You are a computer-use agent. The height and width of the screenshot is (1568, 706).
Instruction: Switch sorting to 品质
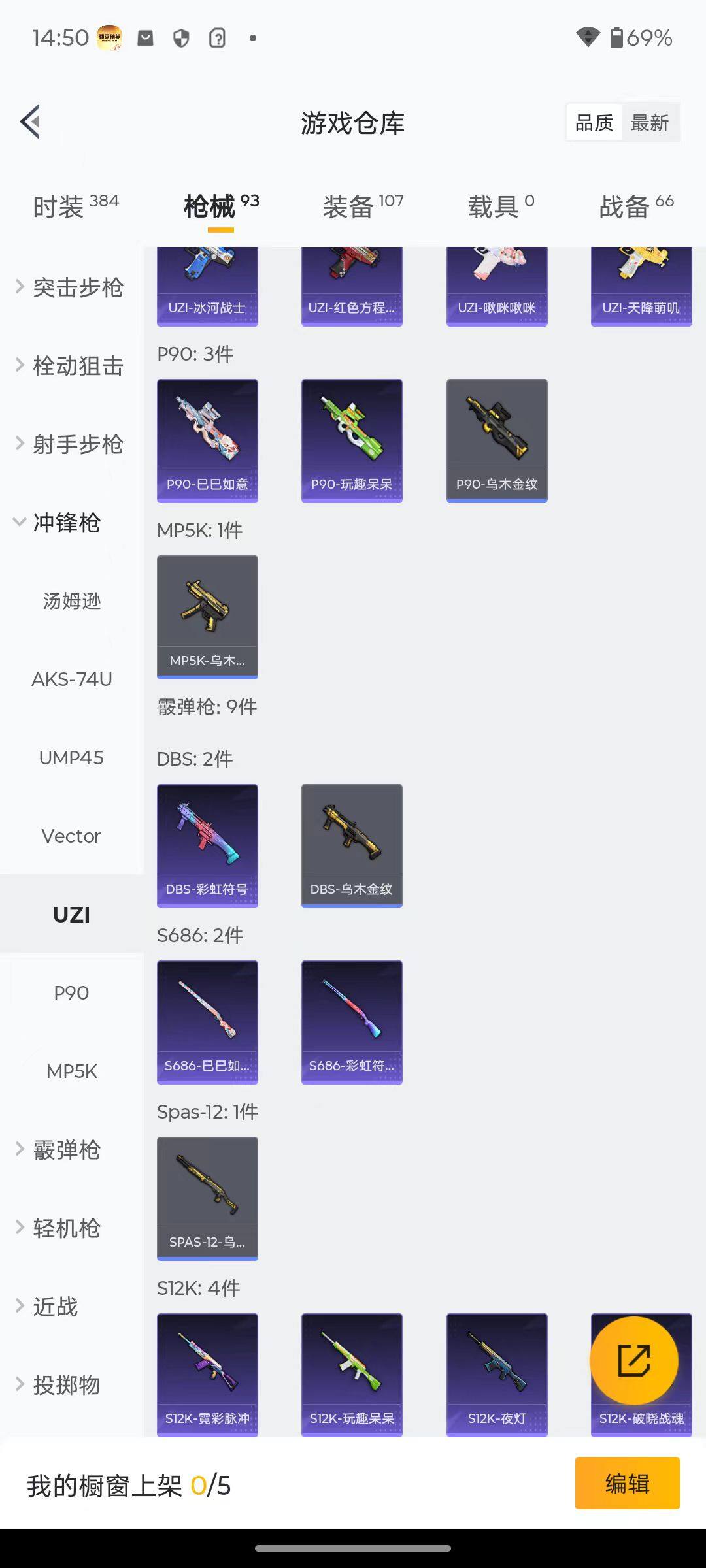point(593,122)
